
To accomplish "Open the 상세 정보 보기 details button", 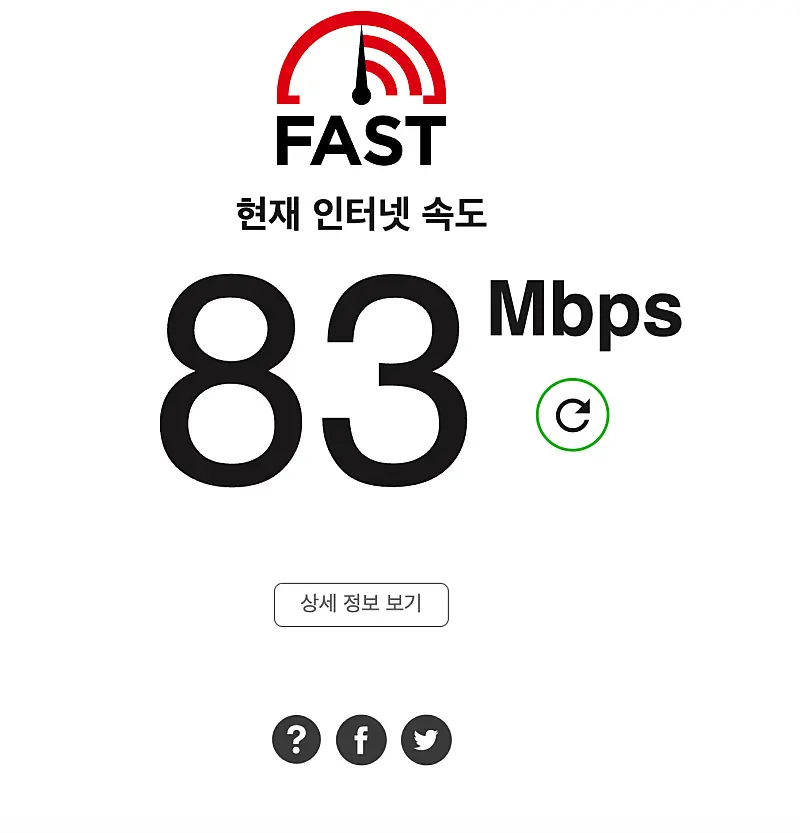I will [x=361, y=604].
